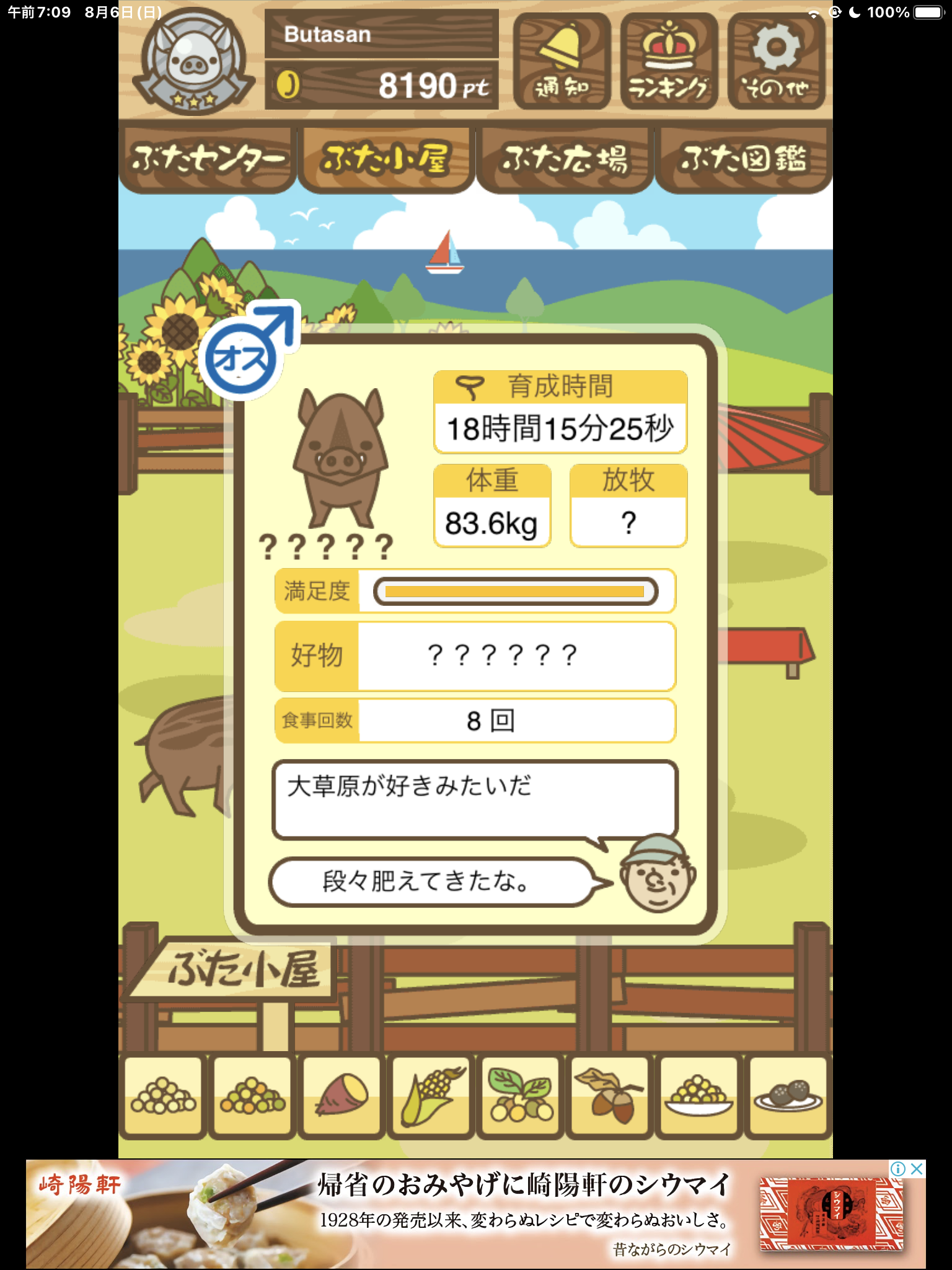
Task: Select the bowl of beans feed
Action: coord(699,1097)
